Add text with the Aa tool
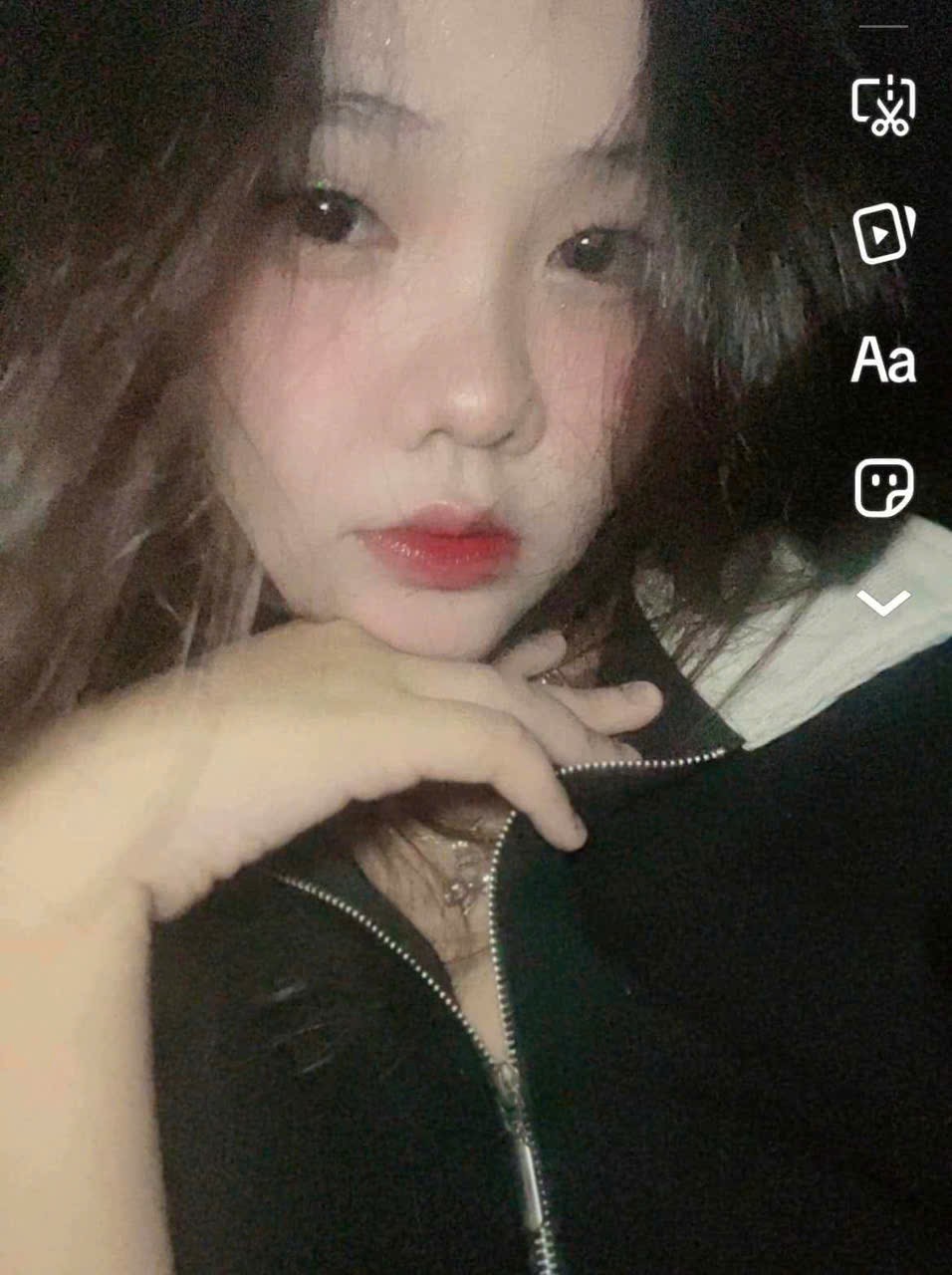Screen dimensions: 952x1275 click(883, 361)
